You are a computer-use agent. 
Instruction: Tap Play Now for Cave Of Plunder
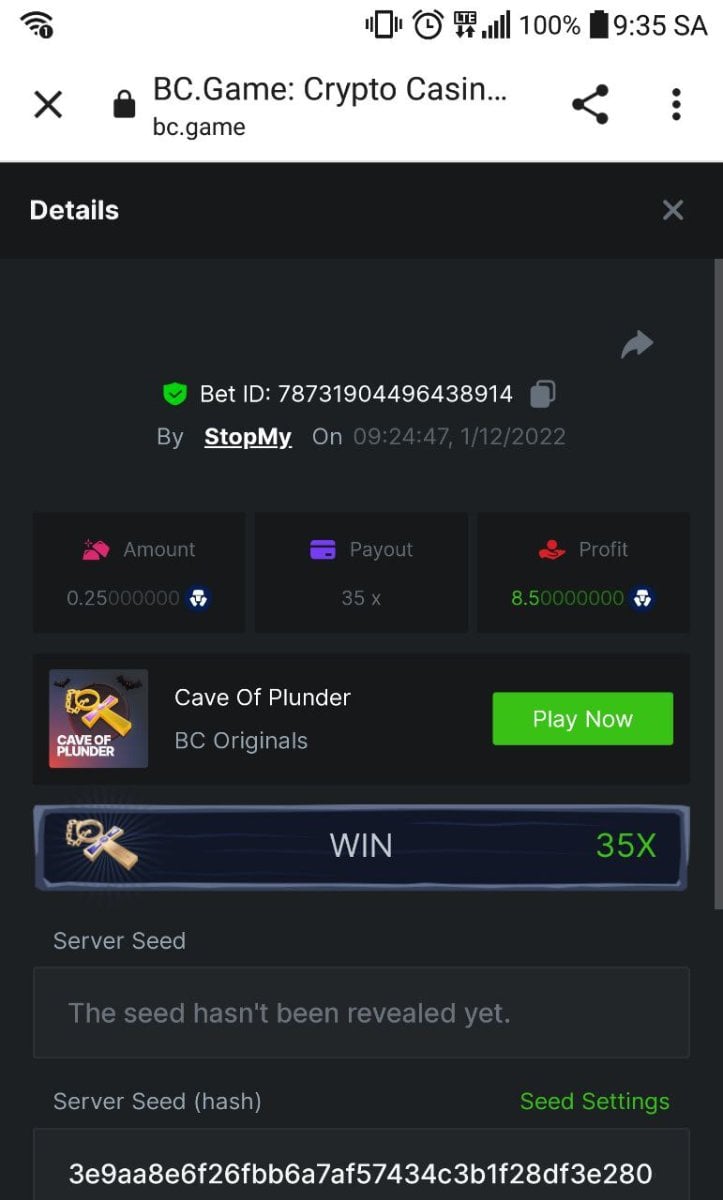[582, 719]
